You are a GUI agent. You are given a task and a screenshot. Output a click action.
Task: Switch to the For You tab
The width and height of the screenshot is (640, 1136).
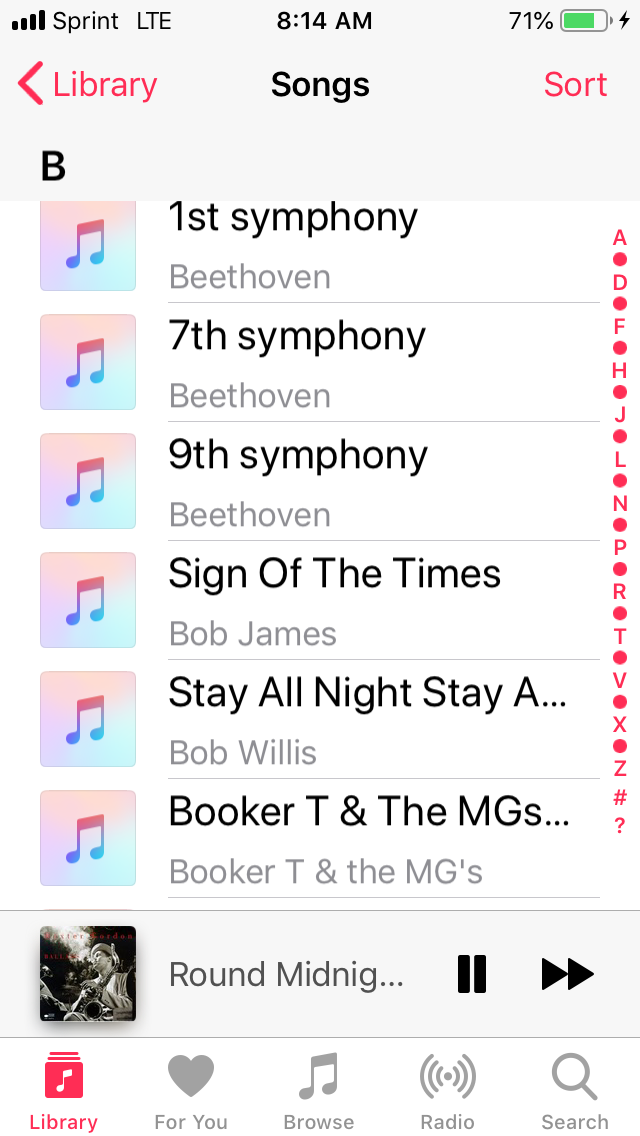click(x=191, y=1090)
